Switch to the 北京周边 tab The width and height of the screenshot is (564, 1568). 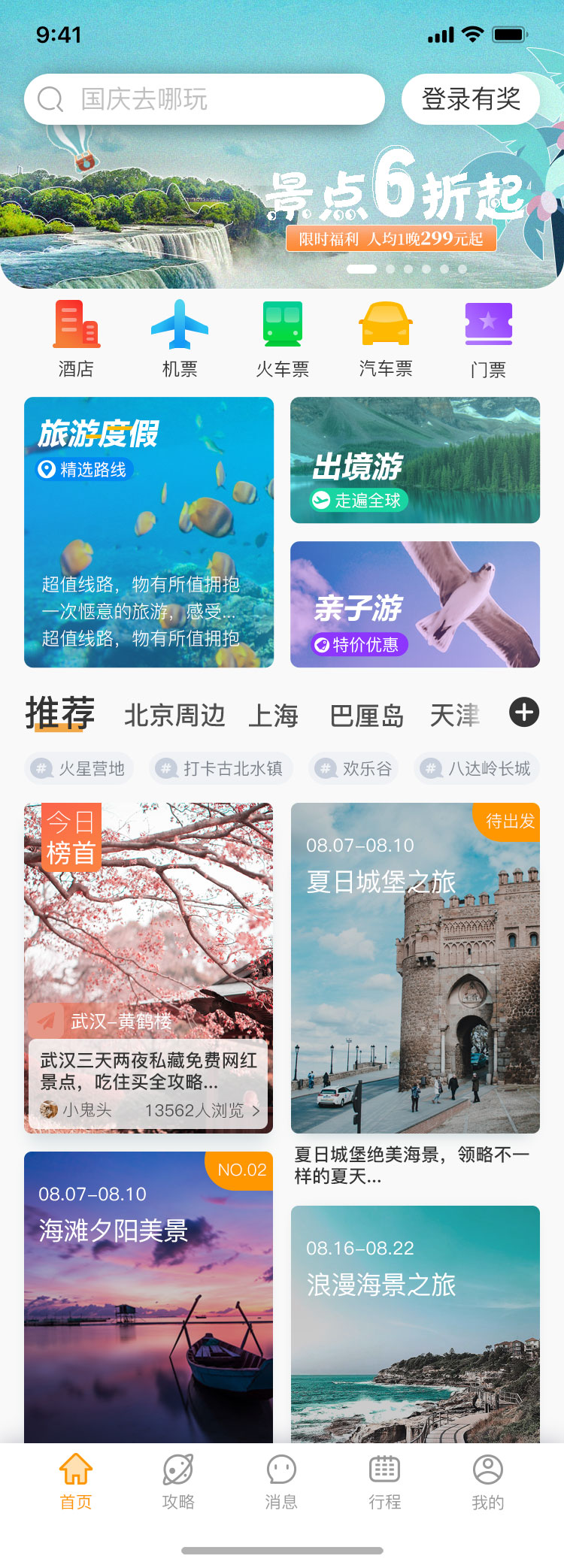pos(174,715)
